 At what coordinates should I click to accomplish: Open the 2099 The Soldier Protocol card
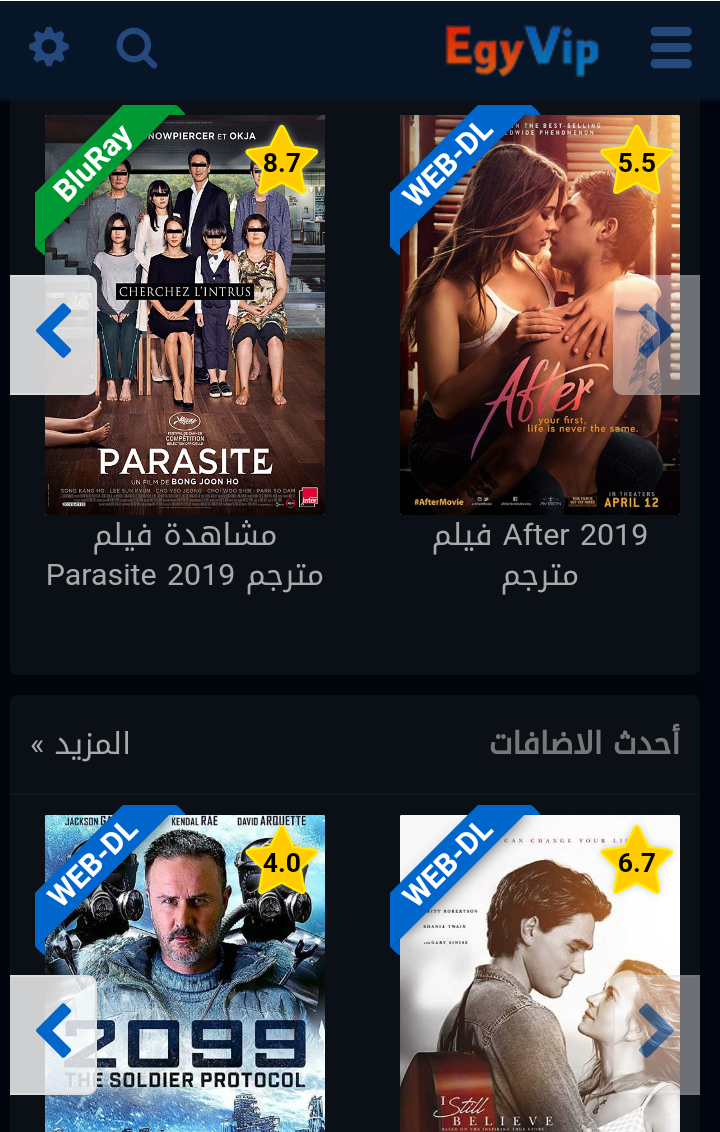click(x=185, y=970)
